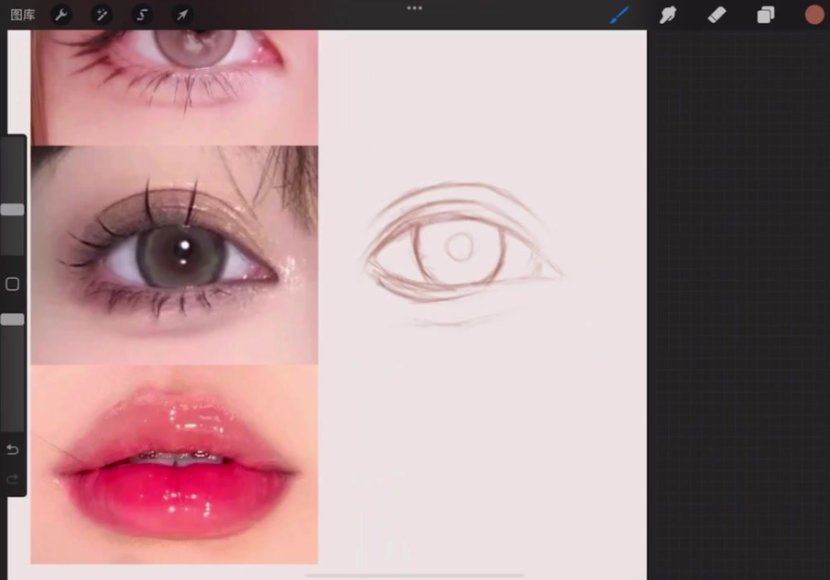Open the 图库 gallery
This screenshot has height=580, width=830.
[23, 15]
